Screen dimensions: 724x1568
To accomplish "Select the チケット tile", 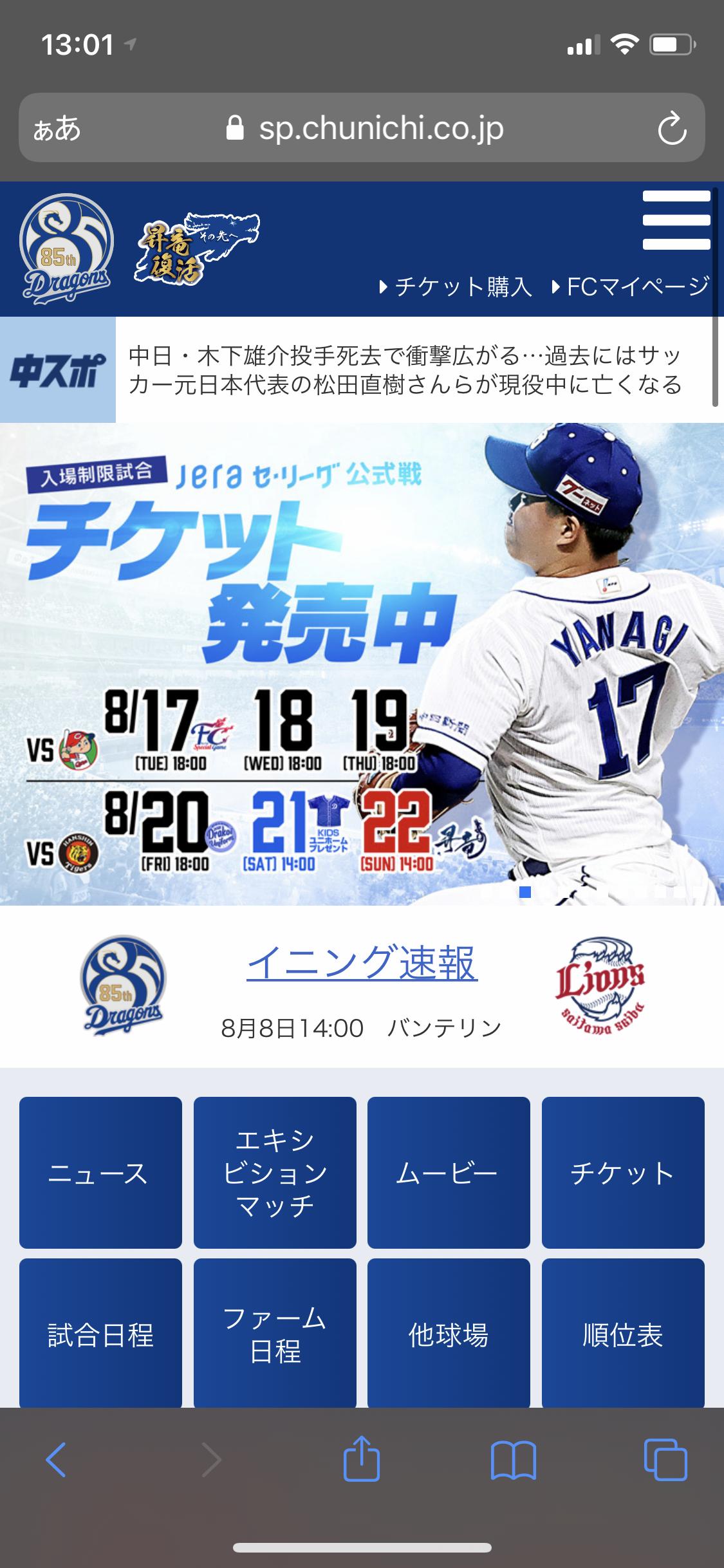I will (623, 1173).
